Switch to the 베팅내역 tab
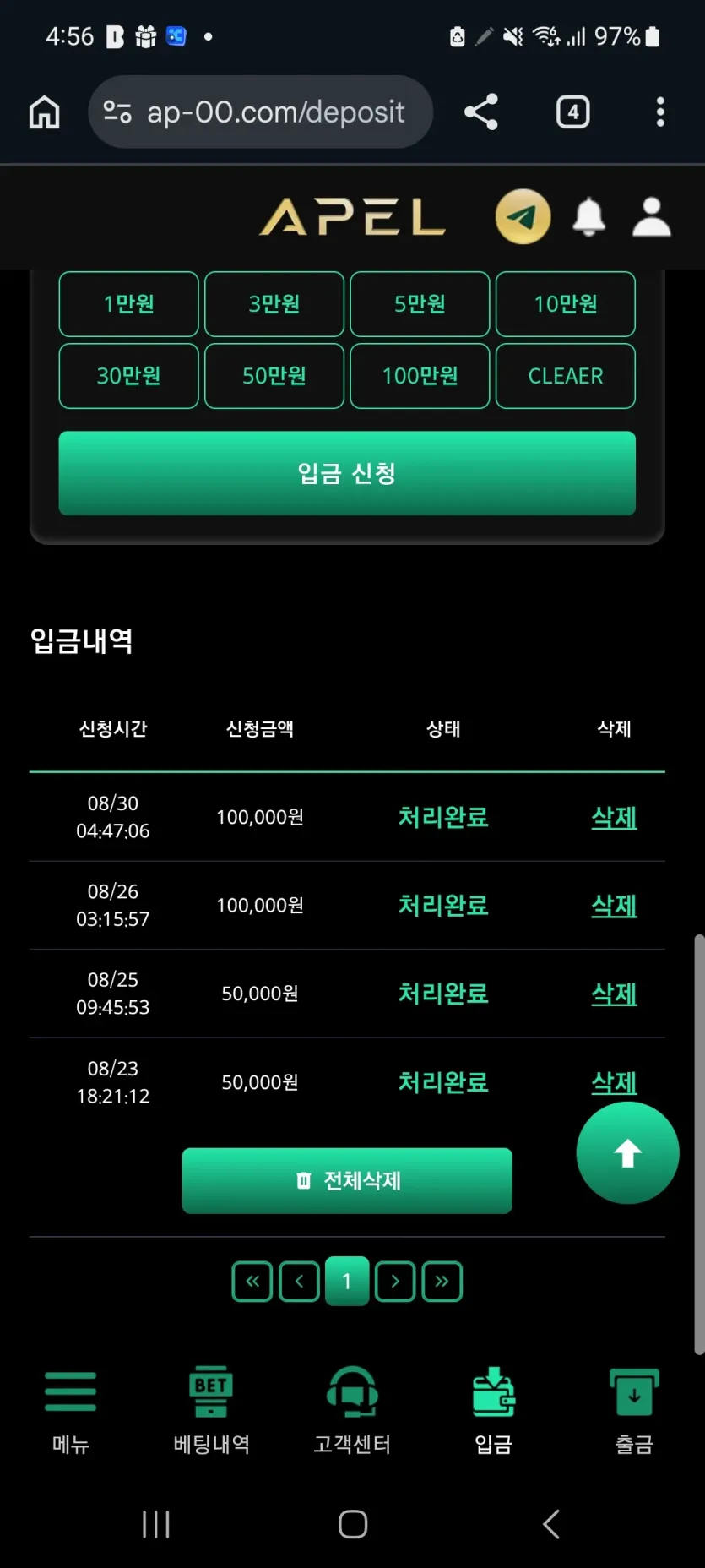 (x=211, y=1409)
